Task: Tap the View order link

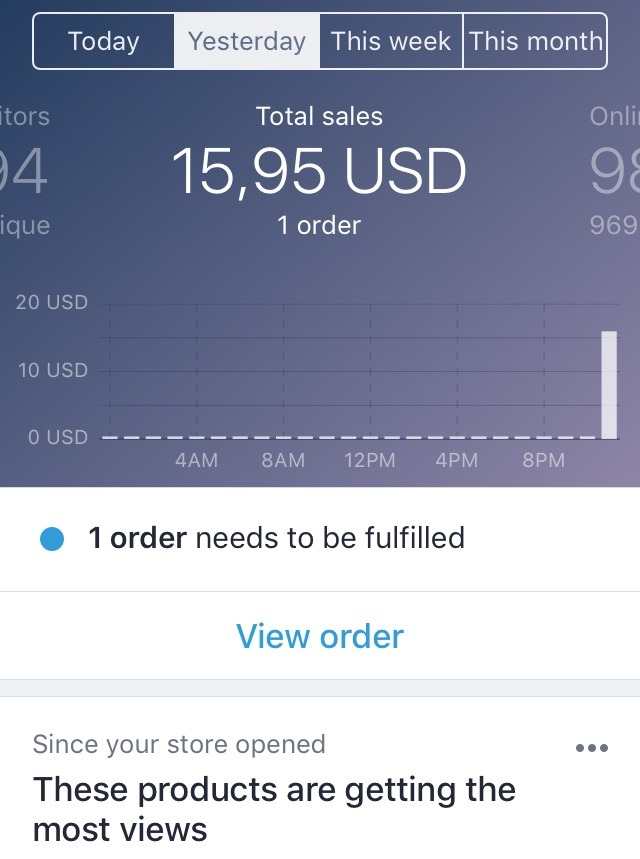Action: coord(320,636)
